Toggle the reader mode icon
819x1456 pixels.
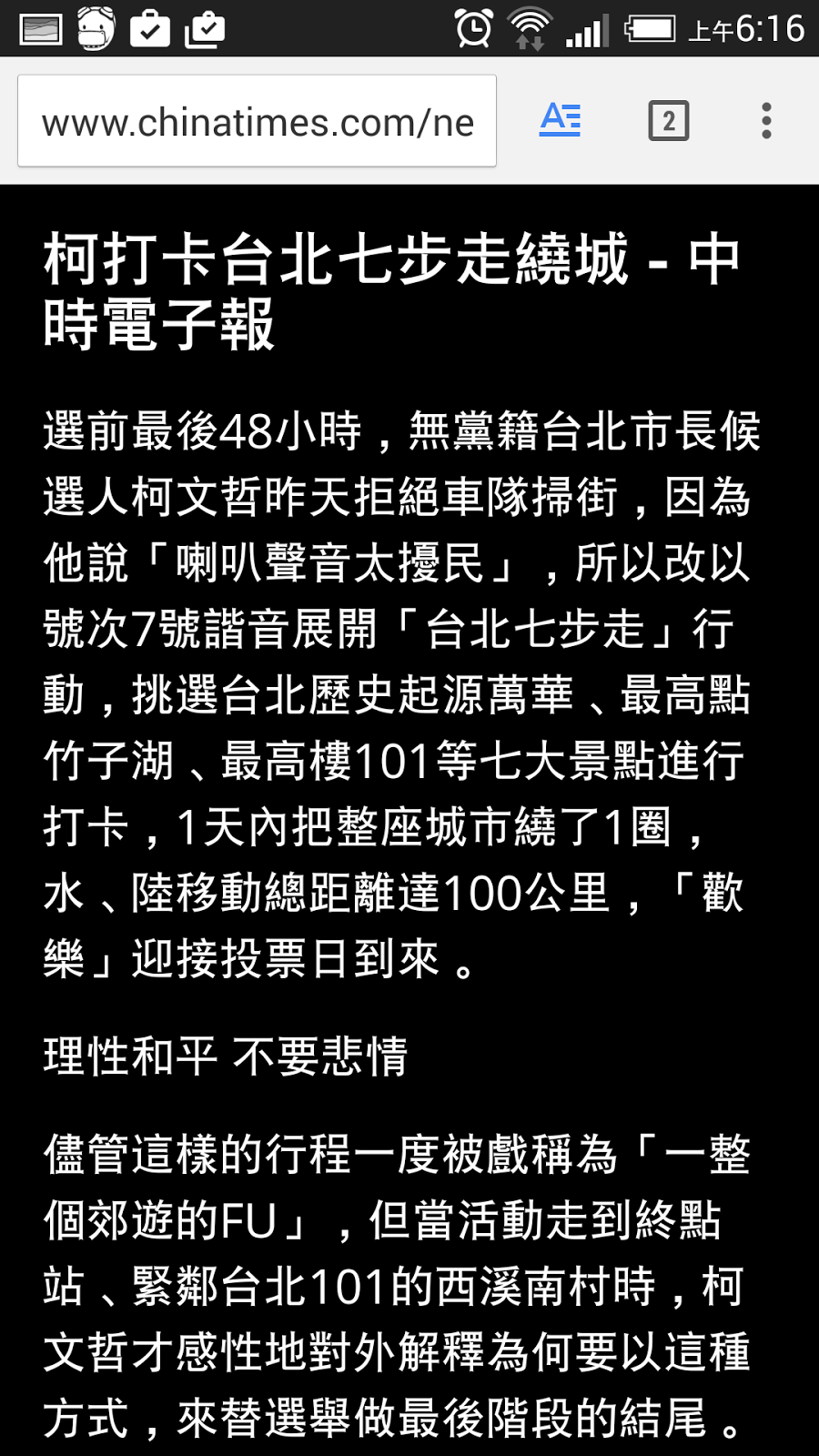pyautogui.click(x=560, y=120)
